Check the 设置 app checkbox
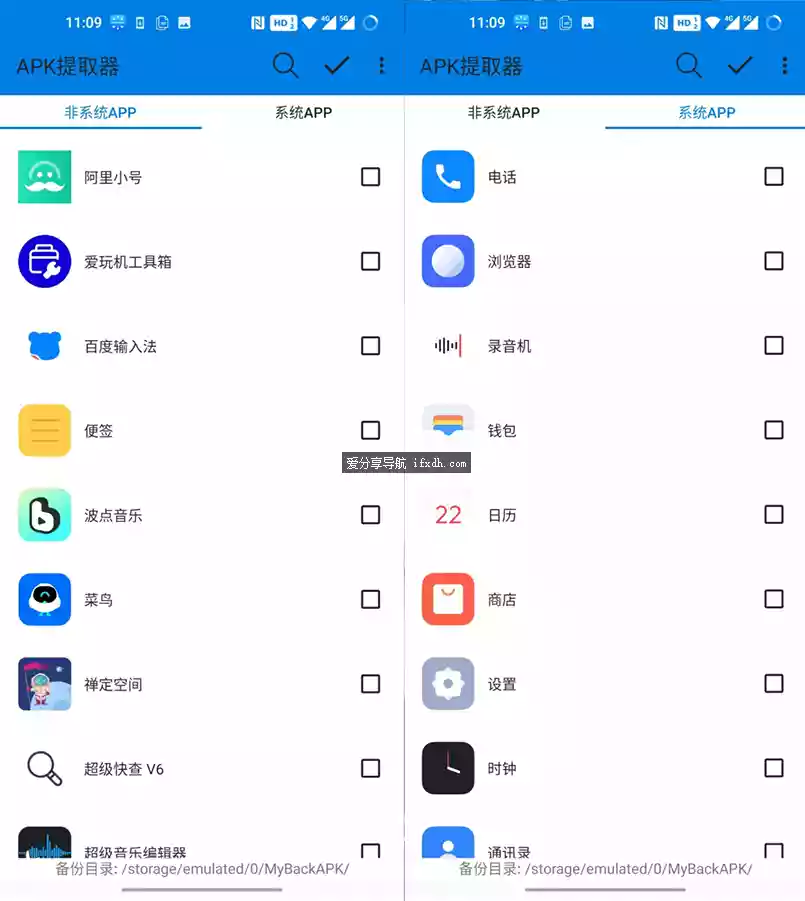Image resolution: width=805 pixels, height=901 pixels. [x=773, y=683]
